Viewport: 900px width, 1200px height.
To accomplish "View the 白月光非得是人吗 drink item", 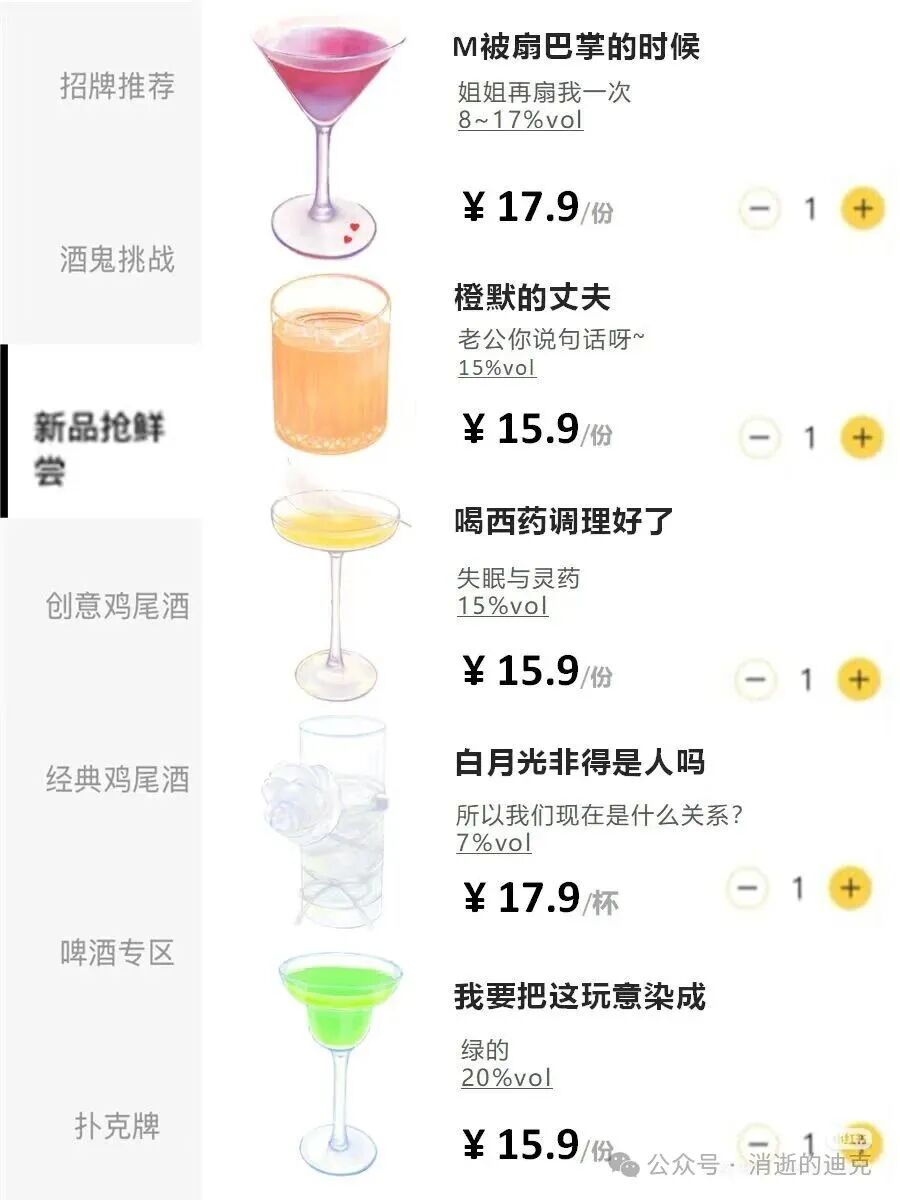I will tap(579, 763).
